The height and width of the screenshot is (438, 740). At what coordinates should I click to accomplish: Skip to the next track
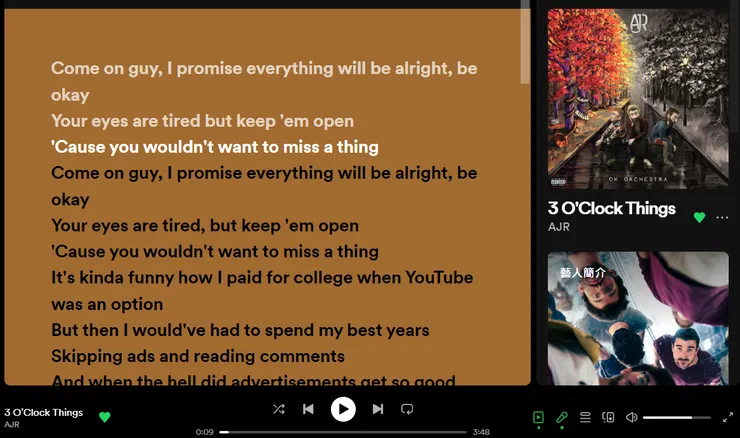[378, 409]
